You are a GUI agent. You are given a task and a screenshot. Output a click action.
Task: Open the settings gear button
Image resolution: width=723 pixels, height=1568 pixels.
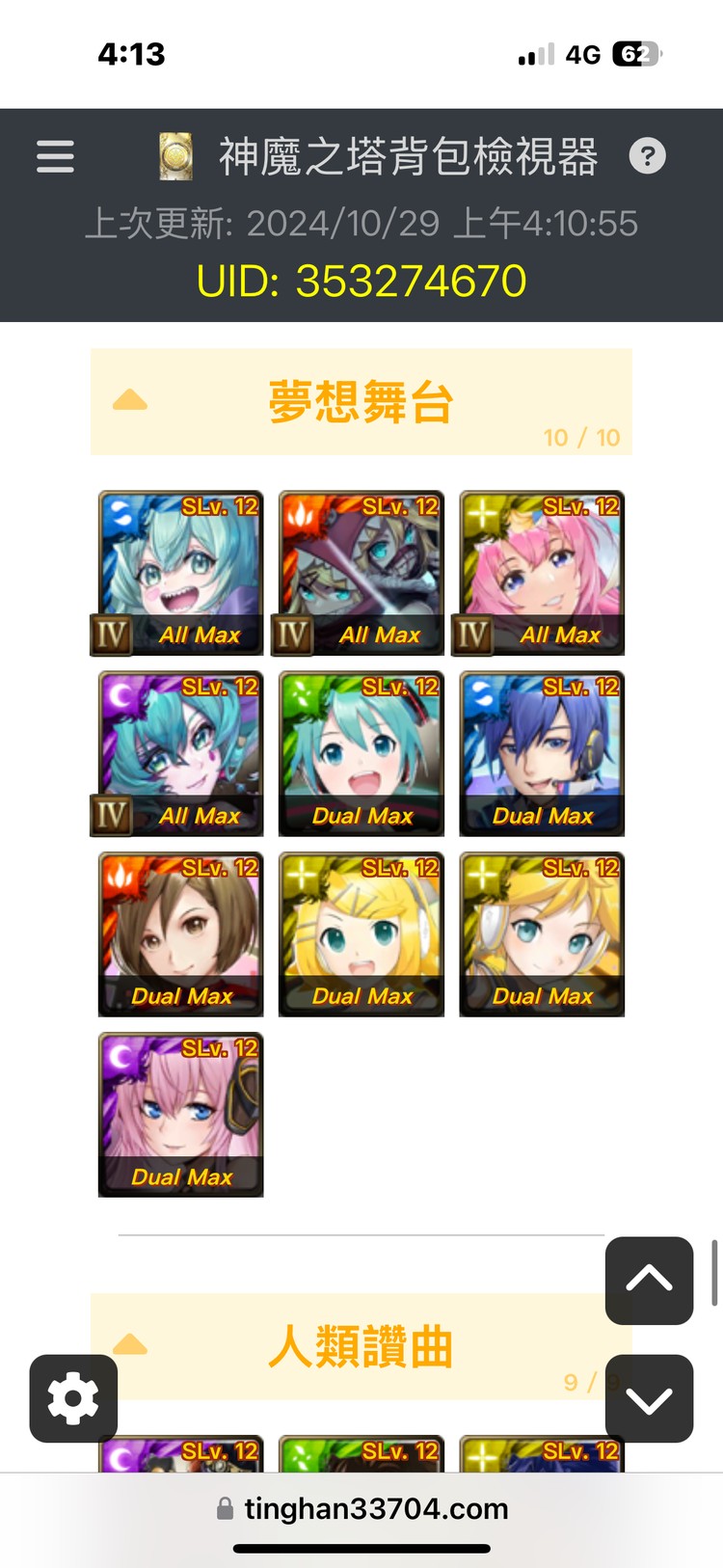73,1398
